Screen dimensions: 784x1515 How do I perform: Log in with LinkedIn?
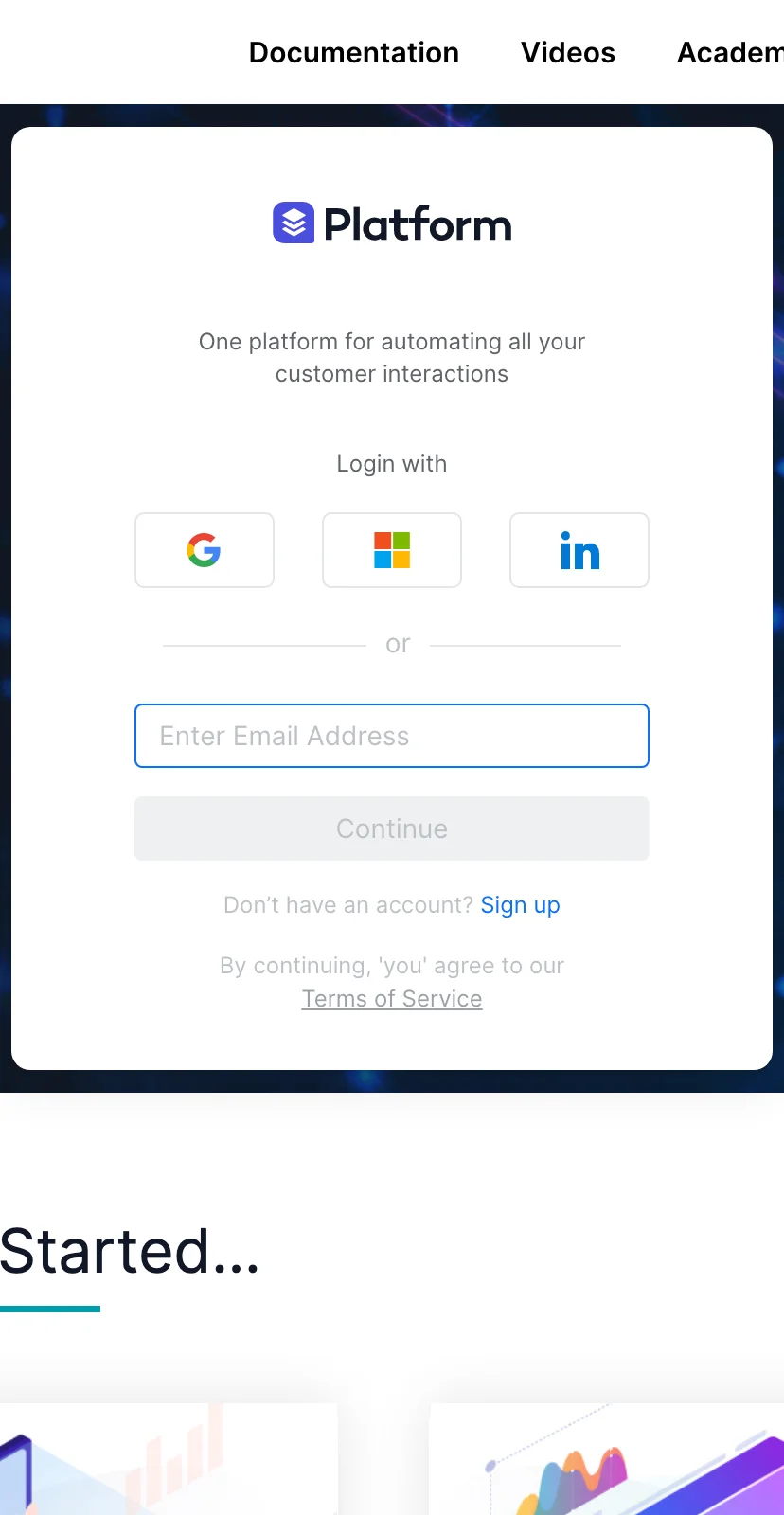[579, 550]
